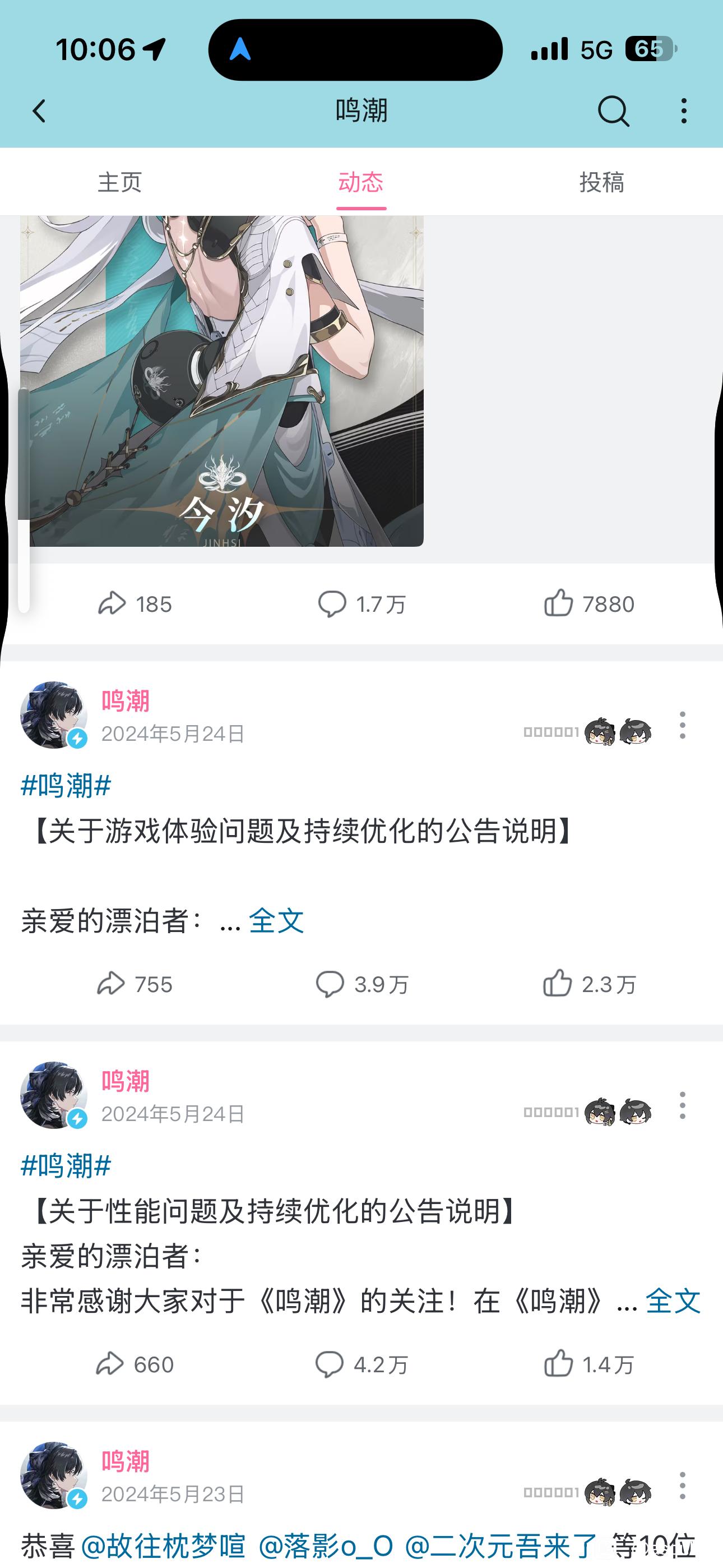Screen dimensions: 723x1568
Task: Go back using the top-left arrow
Action: [40, 112]
